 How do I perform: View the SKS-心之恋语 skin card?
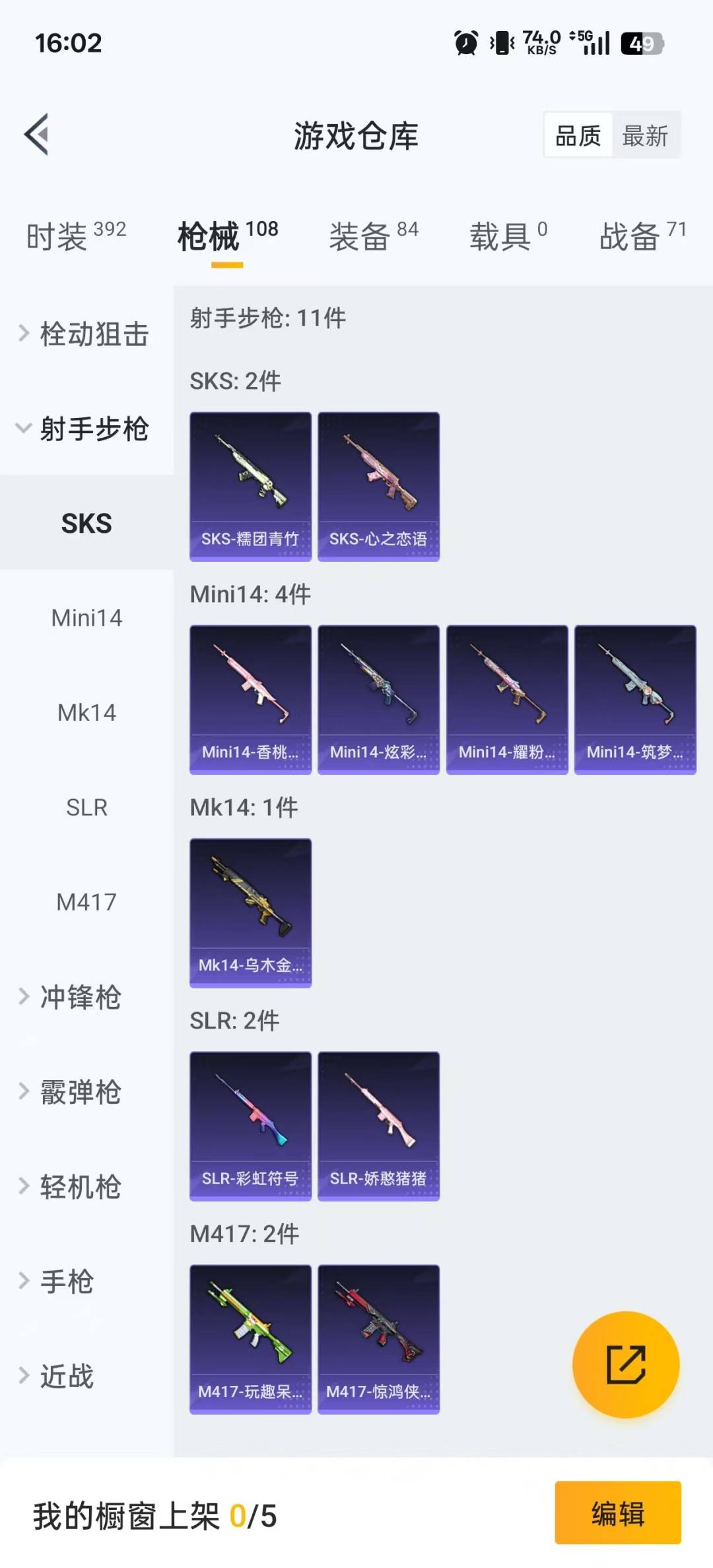[x=378, y=487]
